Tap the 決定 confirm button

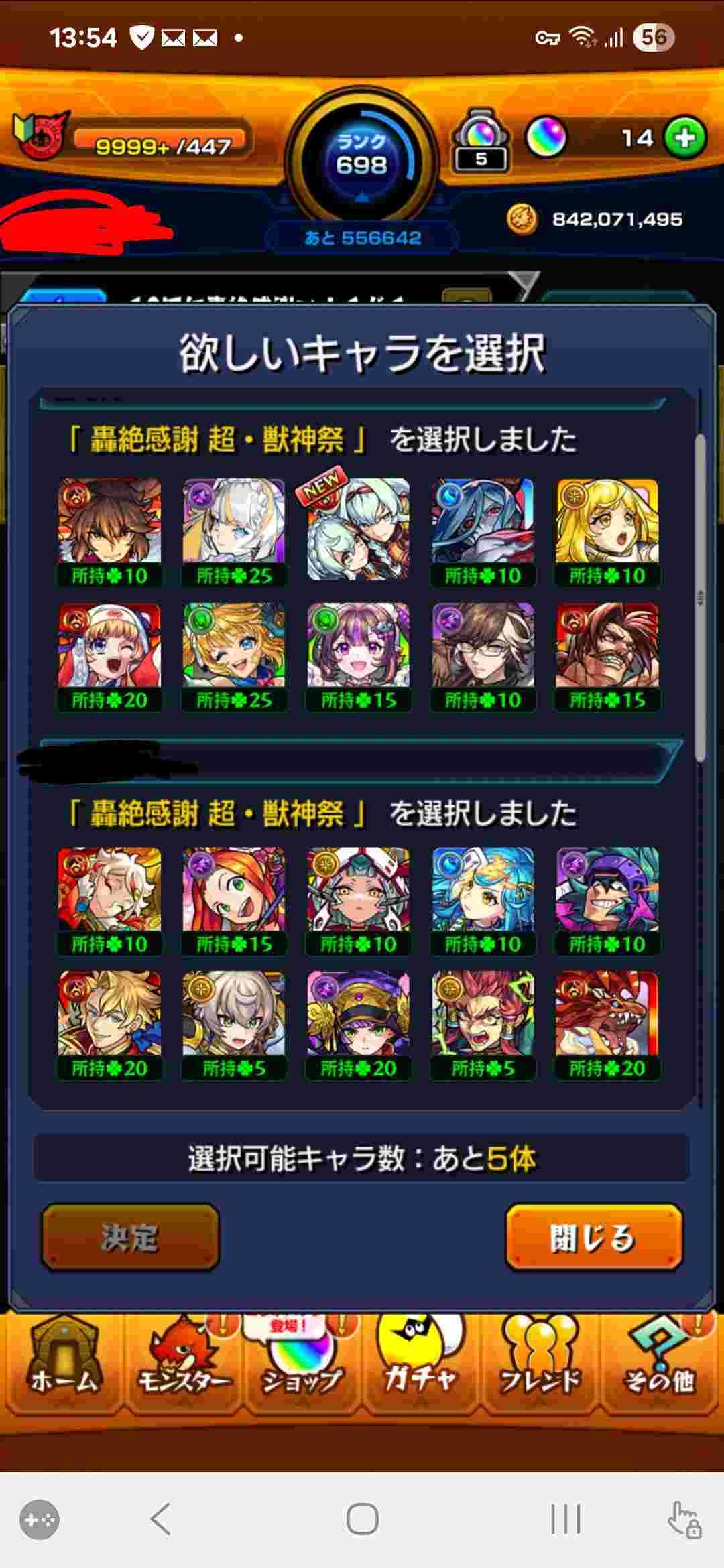130,1237
